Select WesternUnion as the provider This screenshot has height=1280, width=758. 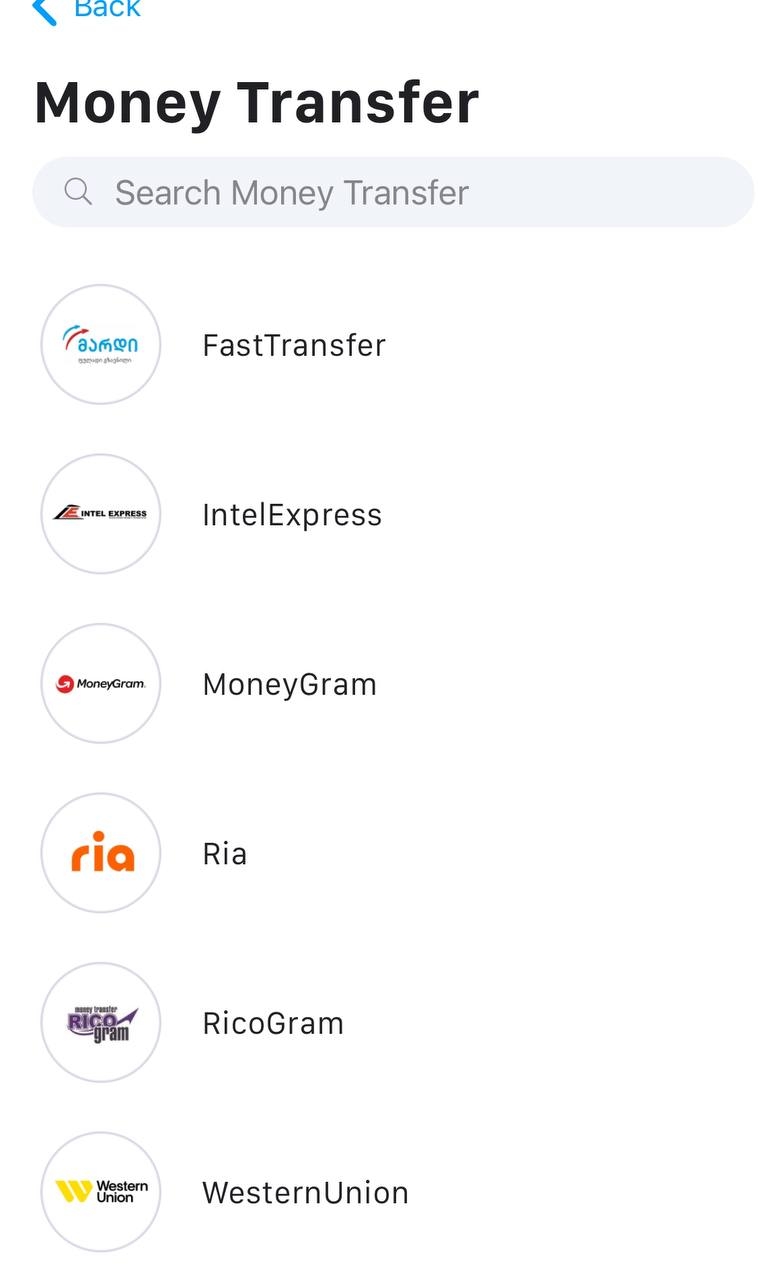(x=305, y=1192)
